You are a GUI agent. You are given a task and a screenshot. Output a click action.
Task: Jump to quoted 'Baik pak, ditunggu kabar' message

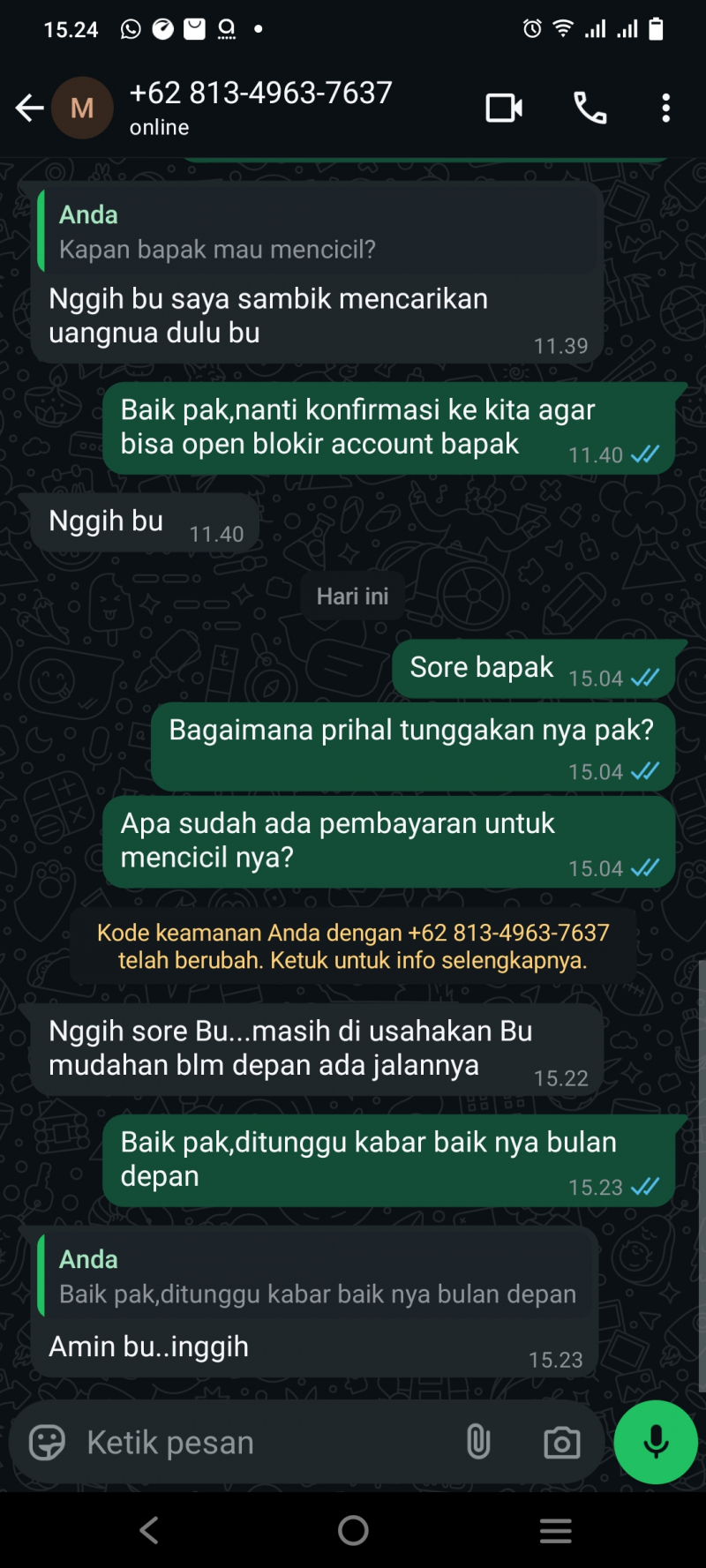[x=318, y=1278]
